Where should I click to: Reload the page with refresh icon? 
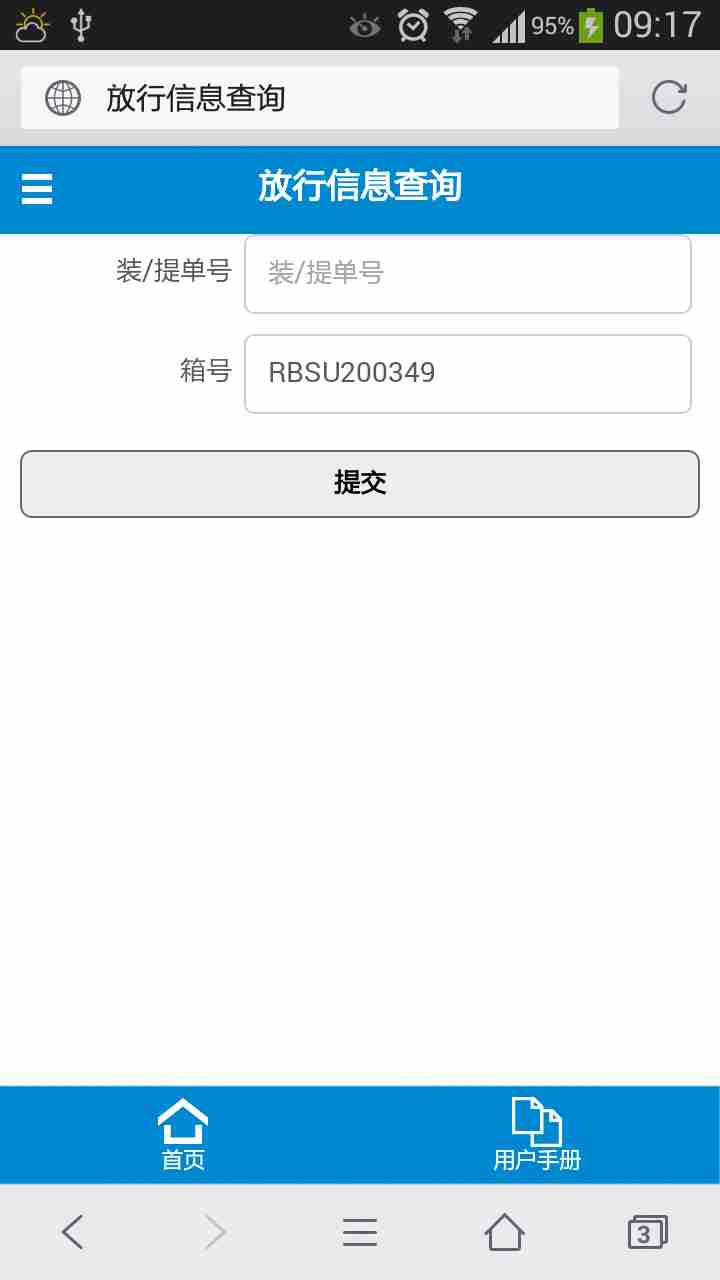click(x=669, y=97)
